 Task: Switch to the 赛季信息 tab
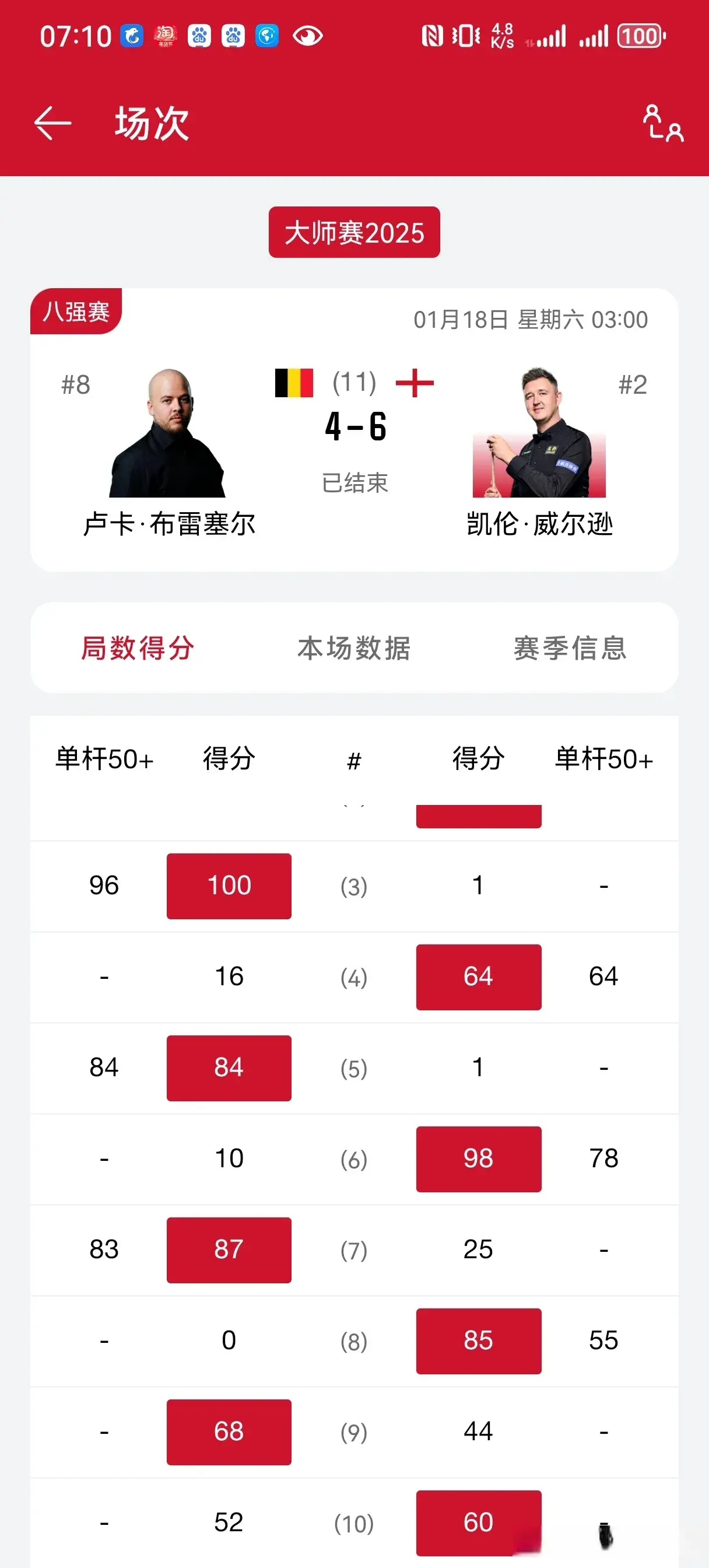tap(570, 648)
